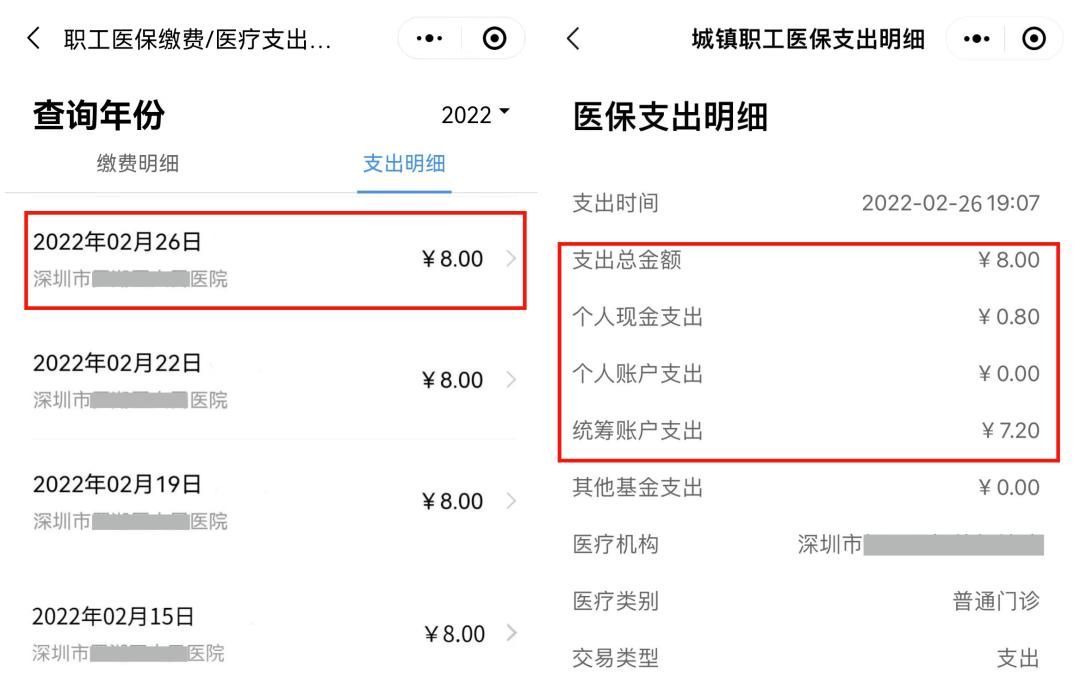Close the 职工医保缴费 mini program
This screenshot has height=683, width=1080.
tap(492, 41)
